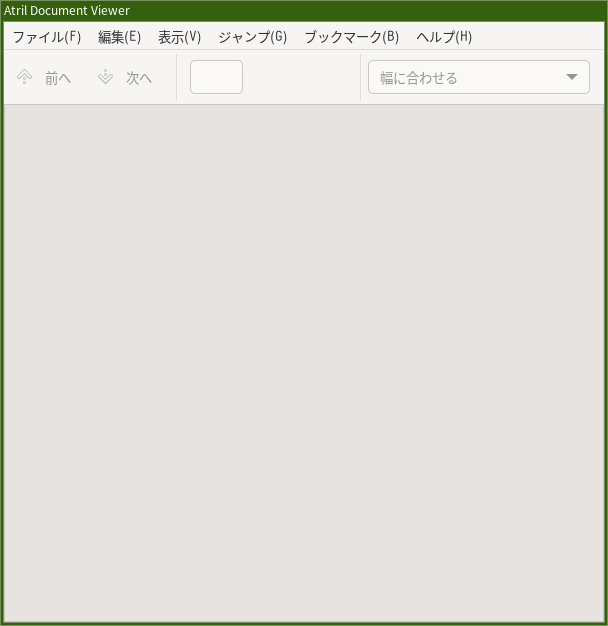Open the ジャンプ(G) menu
Image resolution: width=608 pixels, height=626 pixels.
(x=252, y=37)
